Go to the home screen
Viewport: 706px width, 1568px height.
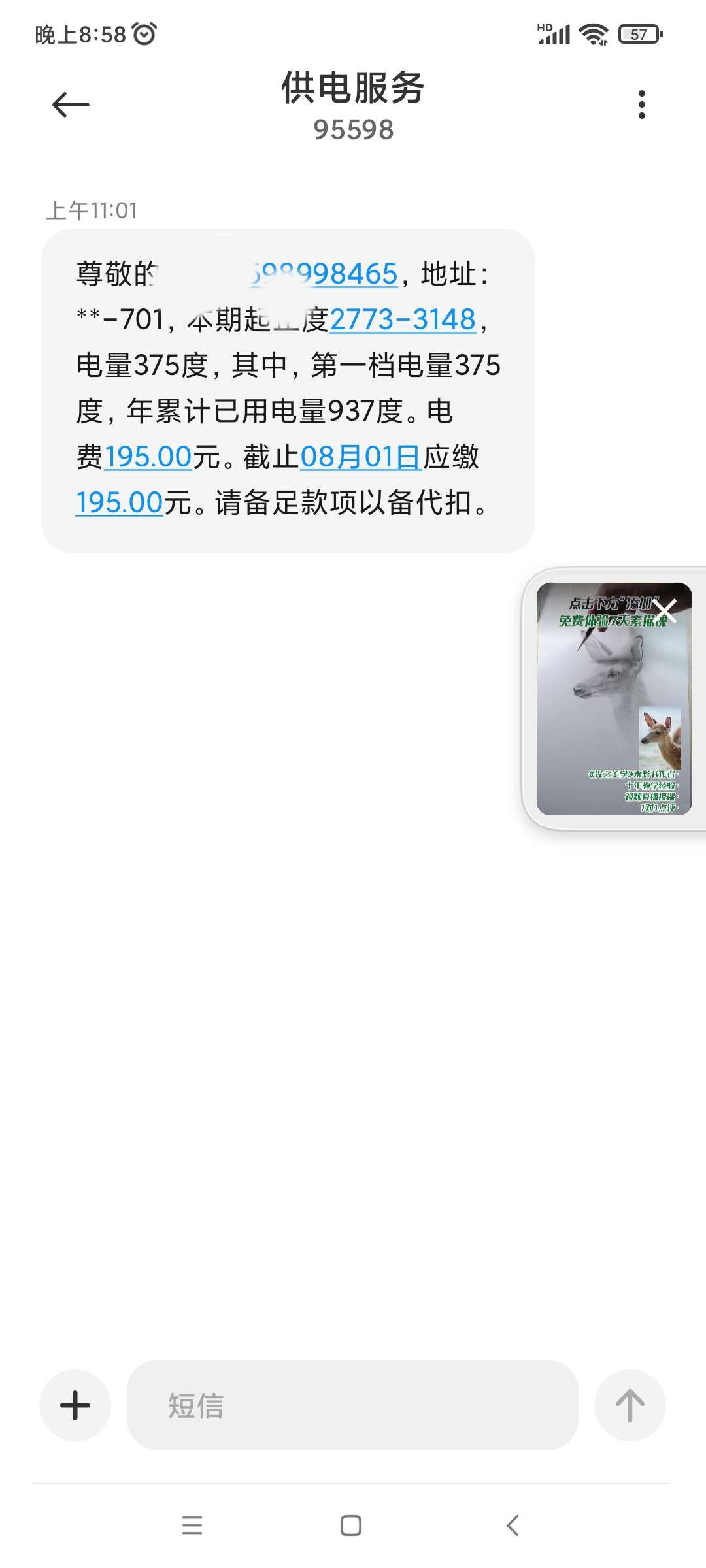click(x=351, y=1525)
